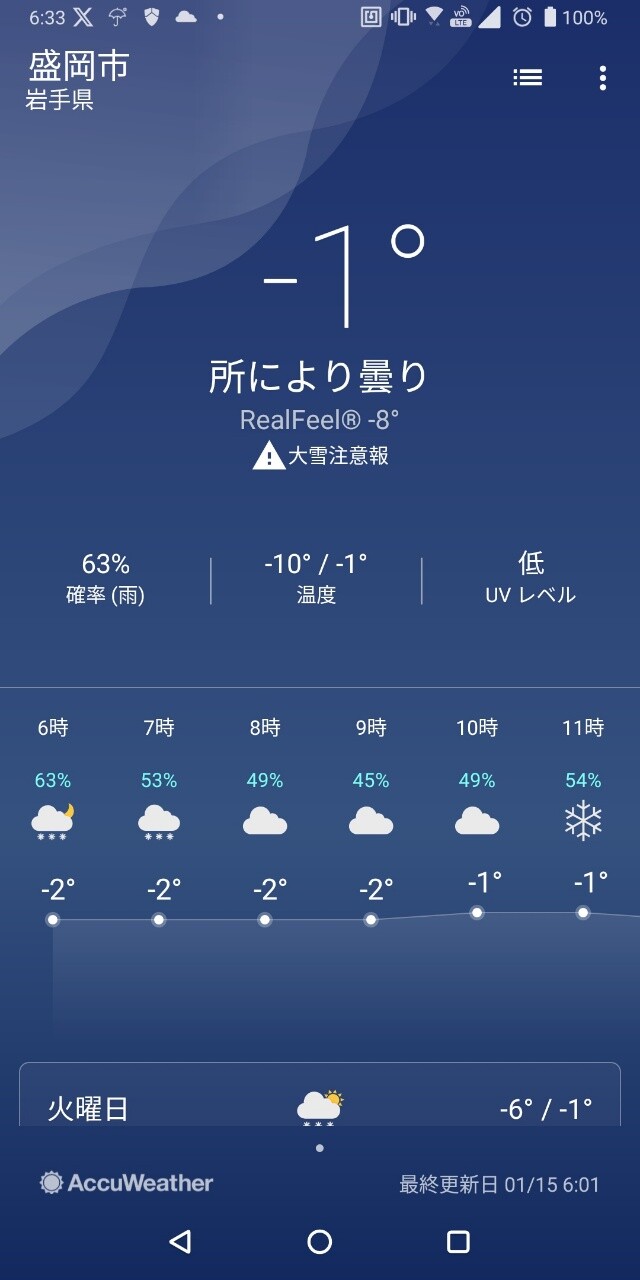Go back with the system back button
640x1280 pixels.
pos(180,1242)
